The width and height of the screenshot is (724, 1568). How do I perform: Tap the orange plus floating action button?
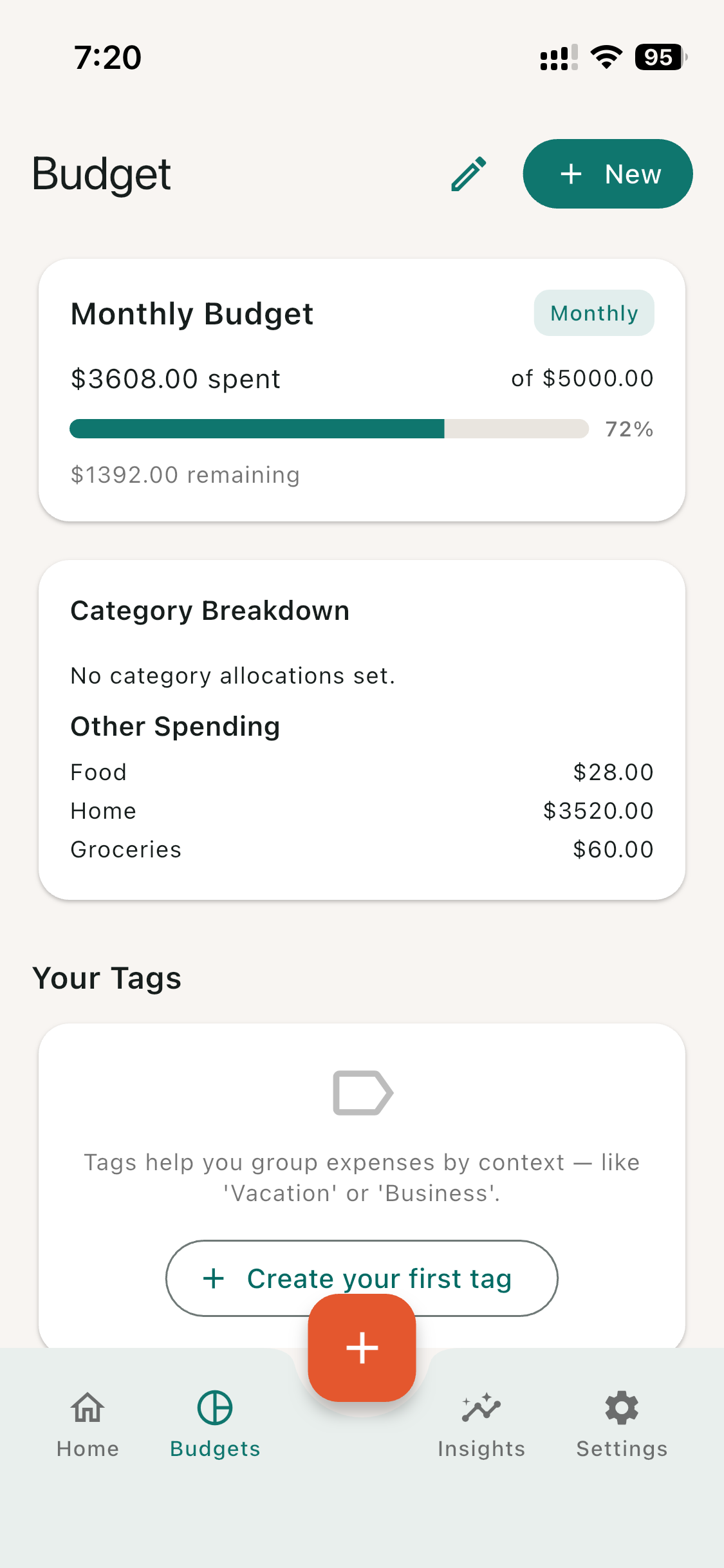(x=362, y=1347)
